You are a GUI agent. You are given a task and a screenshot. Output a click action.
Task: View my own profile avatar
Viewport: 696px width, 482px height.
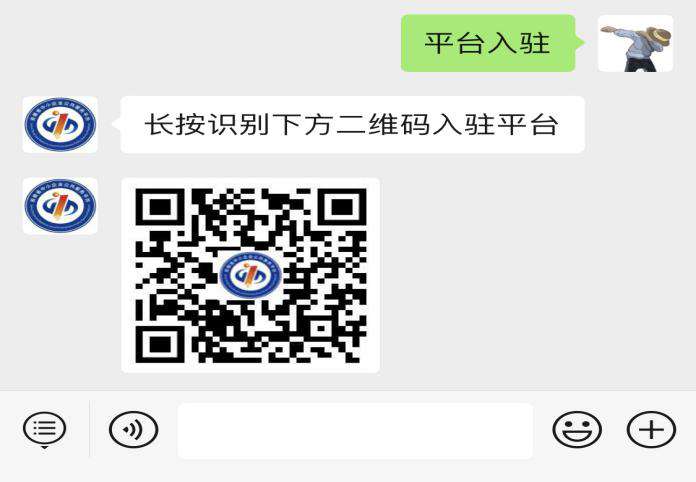tap(635, 43)
